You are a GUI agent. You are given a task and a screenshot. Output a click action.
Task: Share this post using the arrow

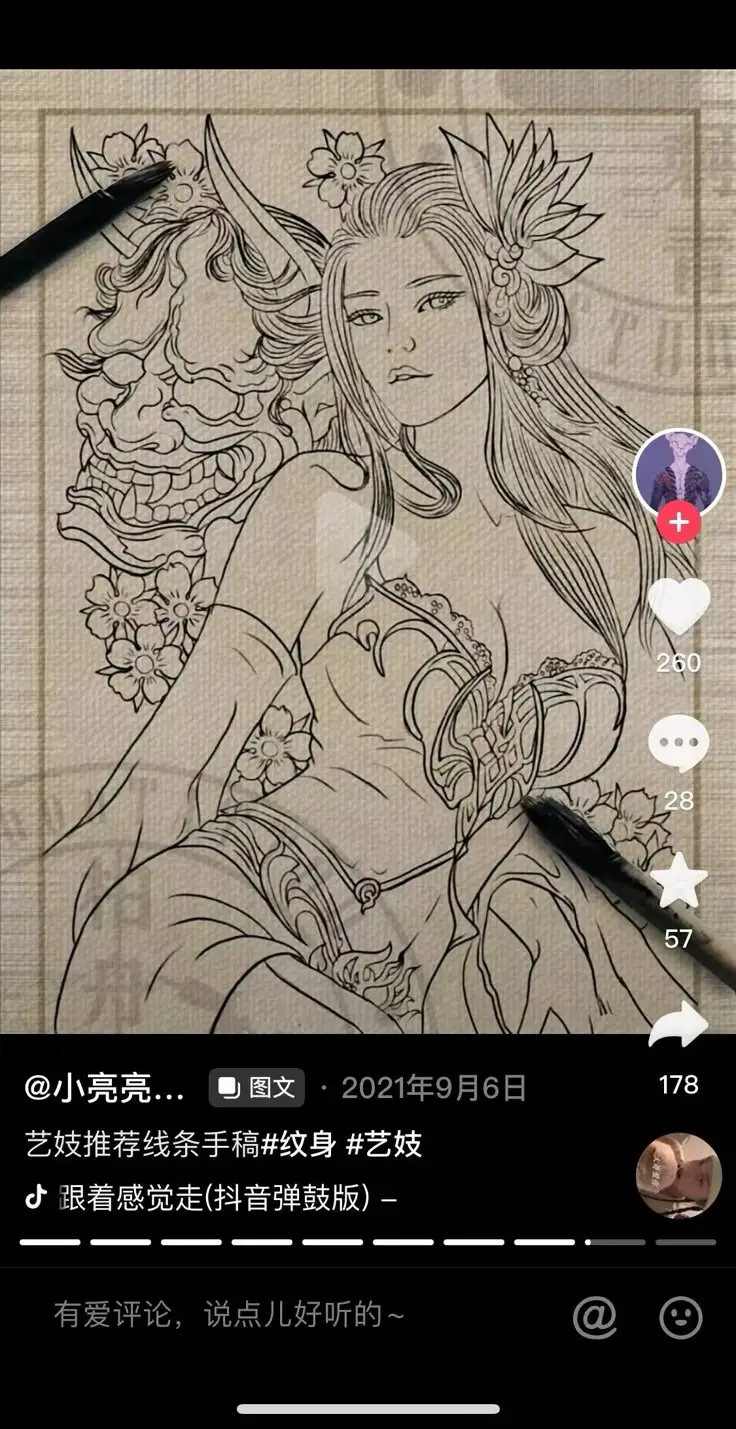[x=679, y=1026]
